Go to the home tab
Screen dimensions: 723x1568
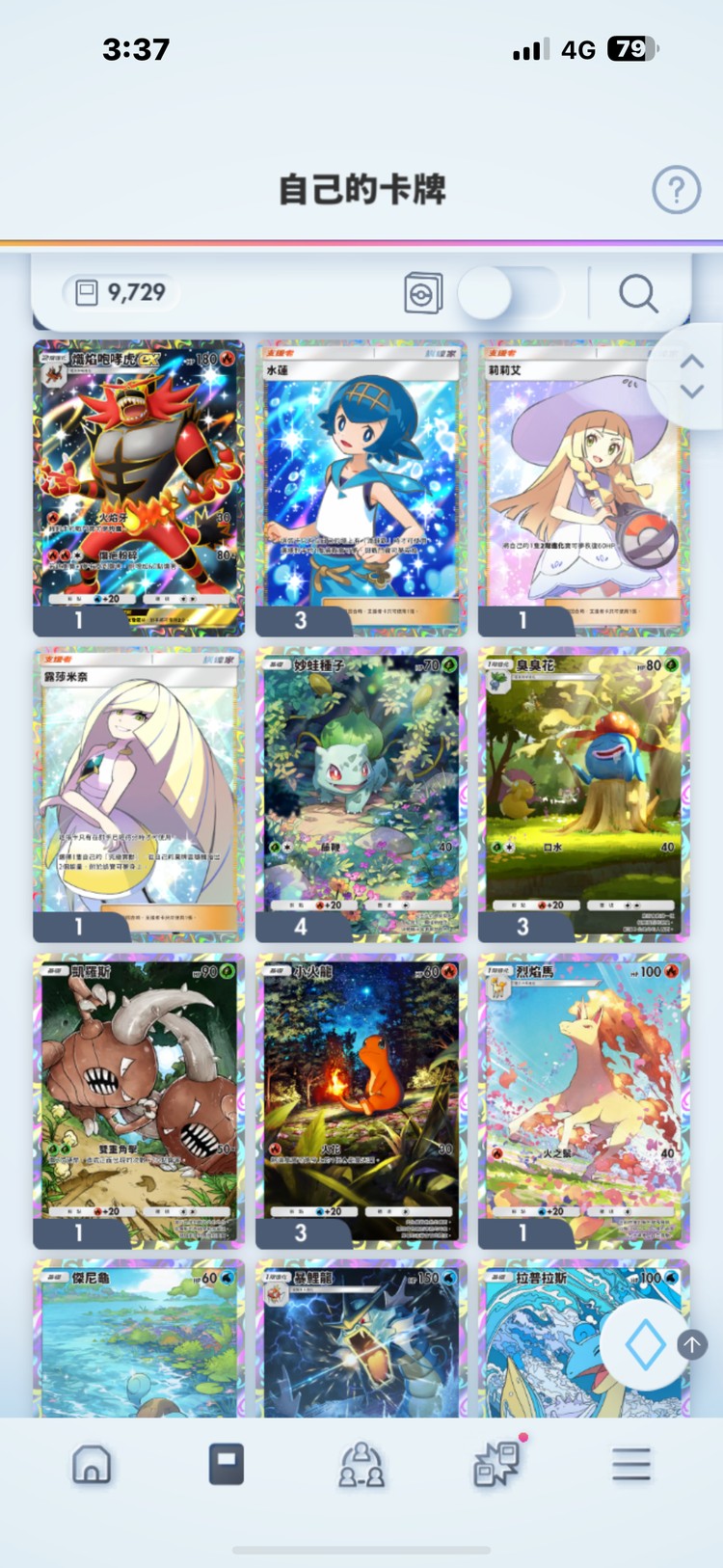click(92, 1465)
